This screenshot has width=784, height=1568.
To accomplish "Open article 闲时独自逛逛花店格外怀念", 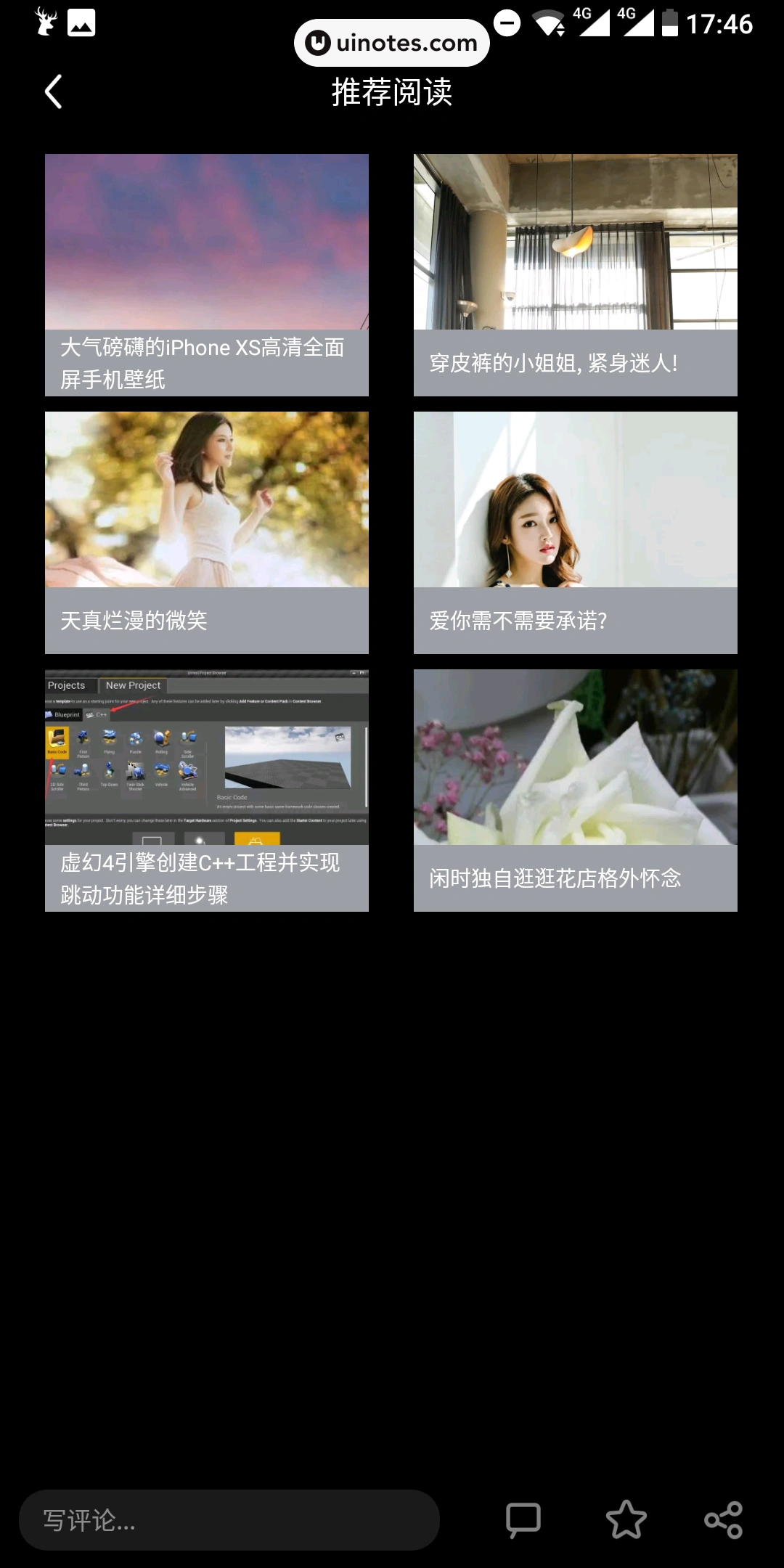I will click(x=576, y=790).
